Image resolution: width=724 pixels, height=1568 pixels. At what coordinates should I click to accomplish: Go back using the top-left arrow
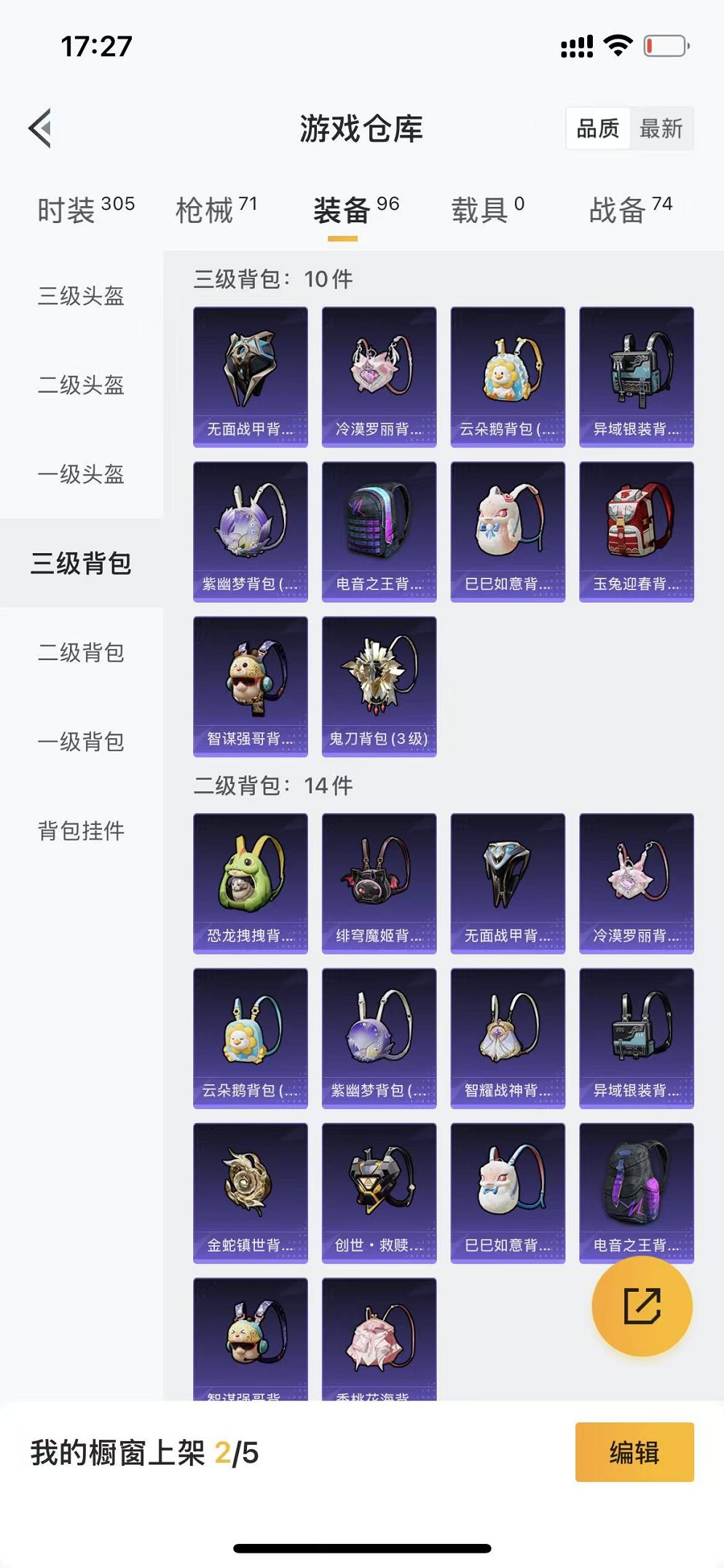[x=41, y=128]
